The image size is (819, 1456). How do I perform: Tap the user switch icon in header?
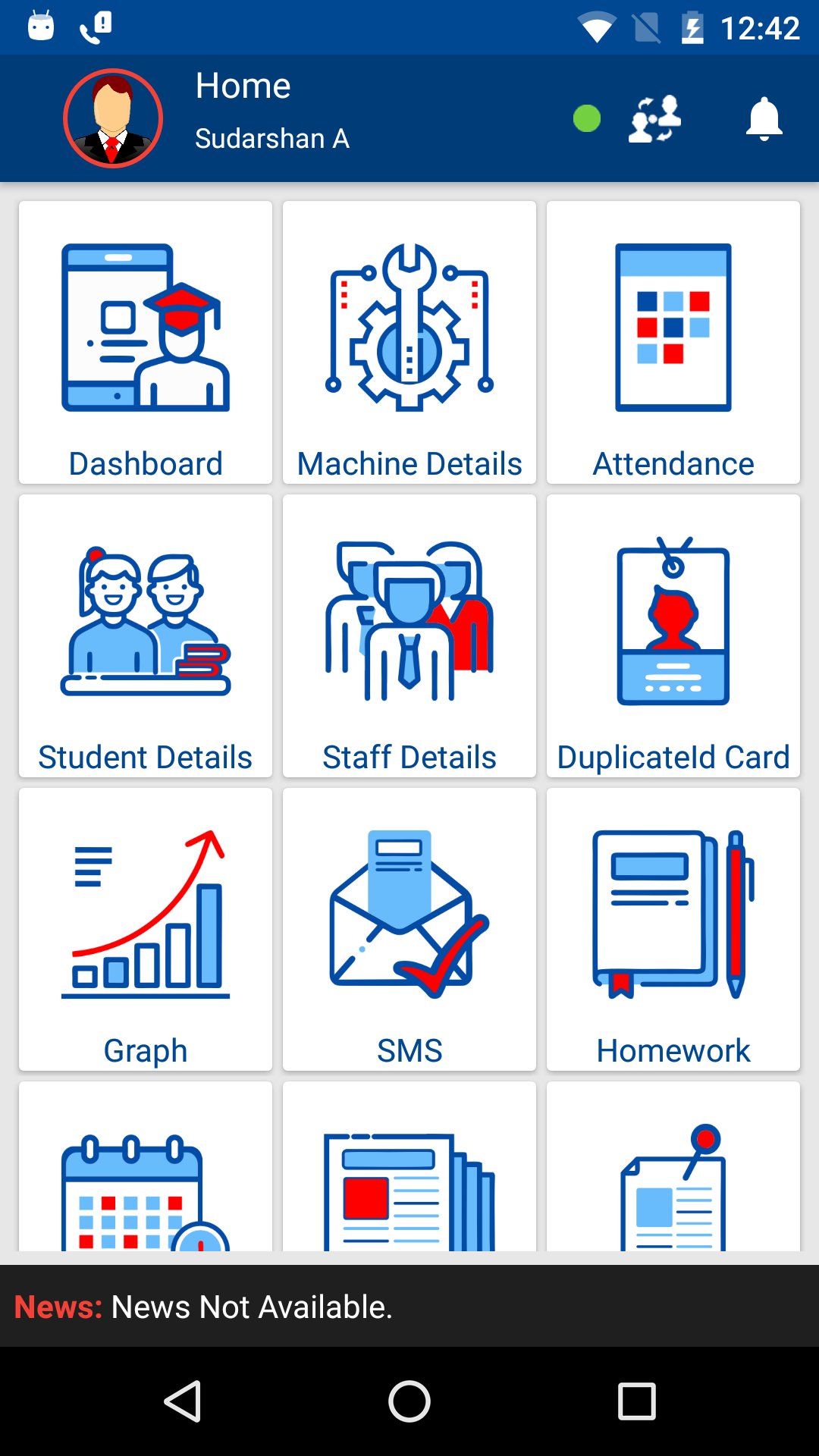tap(652, 119)
